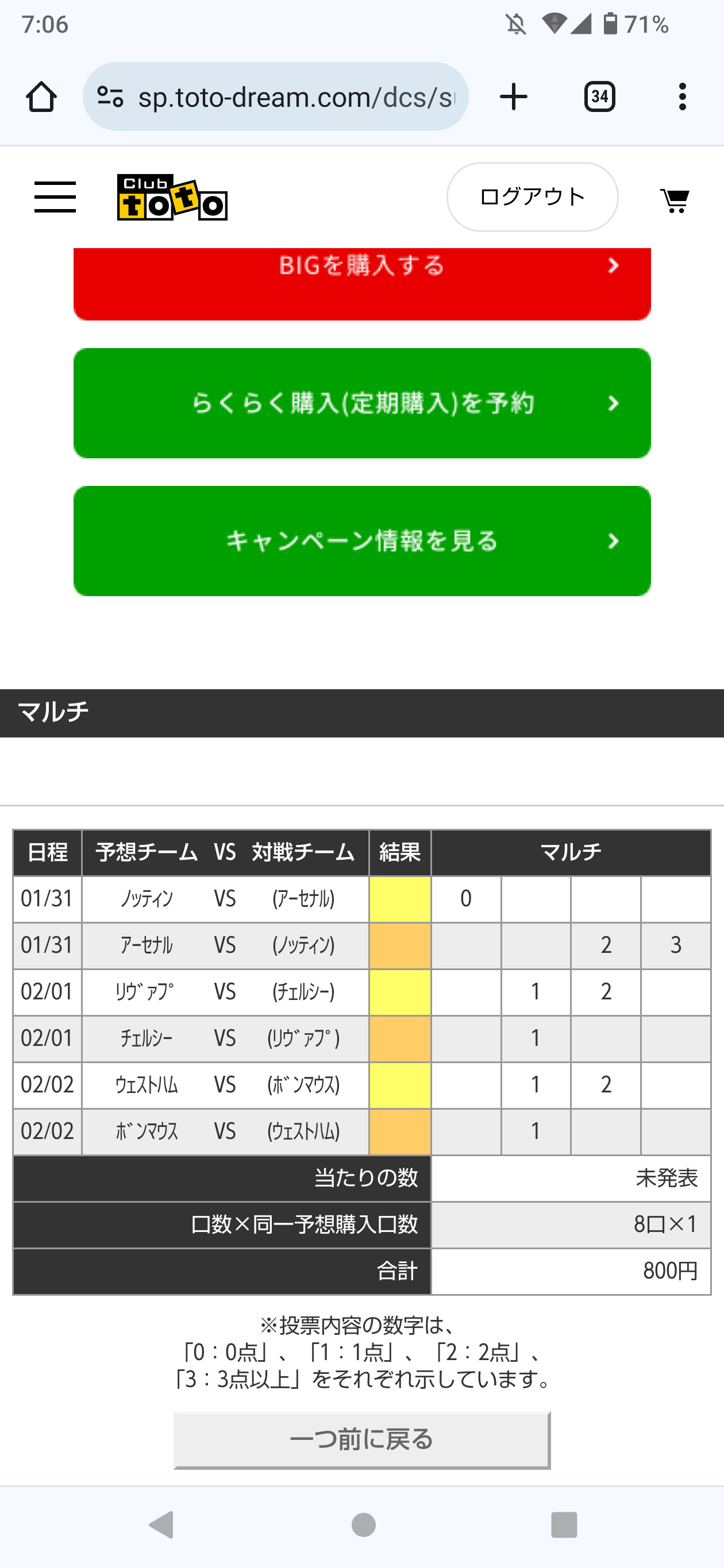Open the tab switcher showing 34
The image size is (724, 1568).
[600, 97]
